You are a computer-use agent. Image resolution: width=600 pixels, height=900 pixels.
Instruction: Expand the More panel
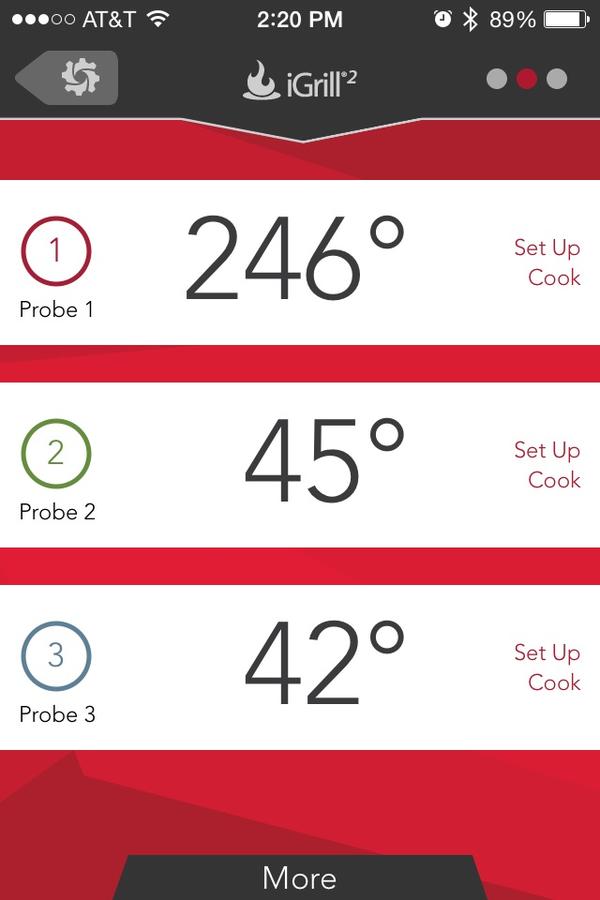point(300,878)
